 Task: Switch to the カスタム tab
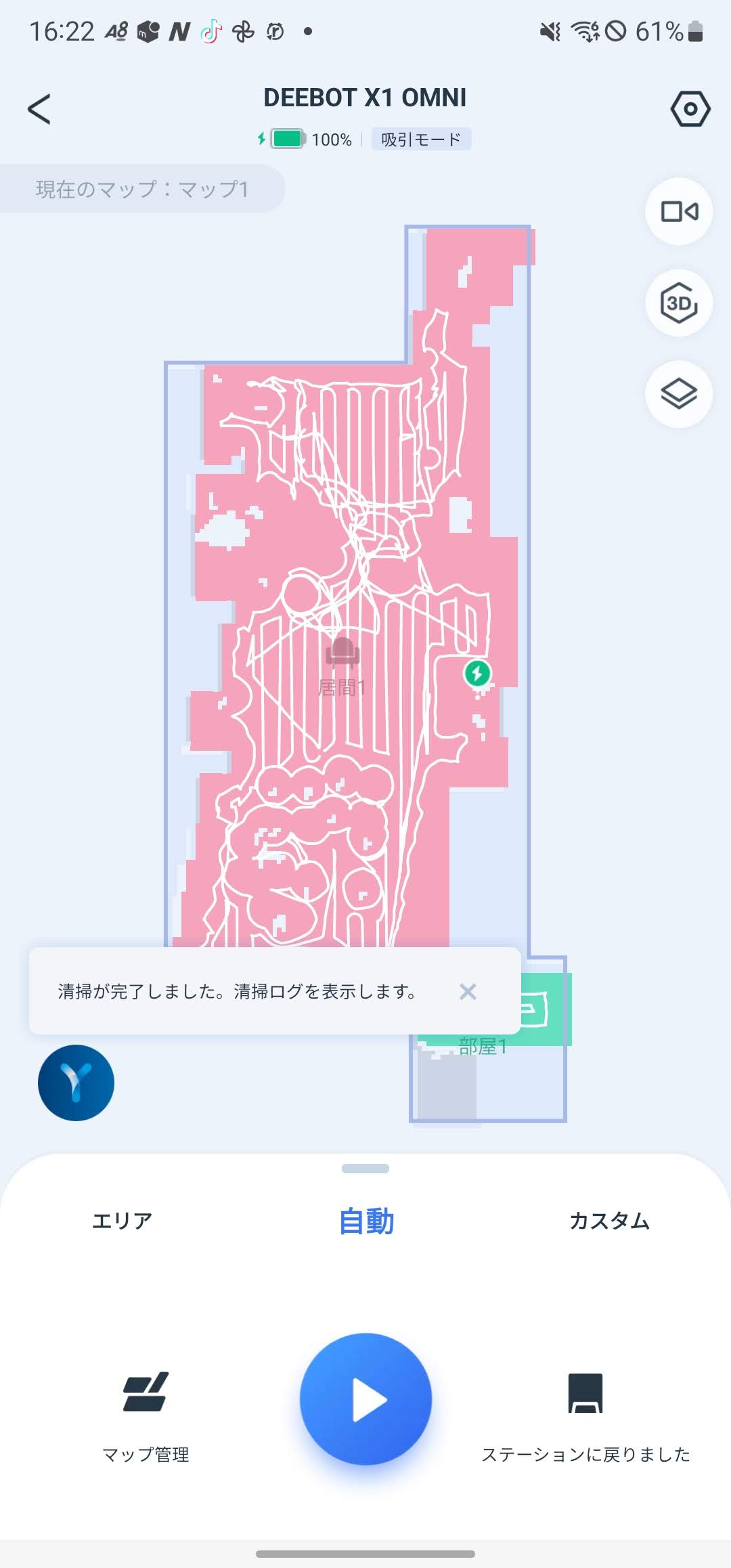609,1221
